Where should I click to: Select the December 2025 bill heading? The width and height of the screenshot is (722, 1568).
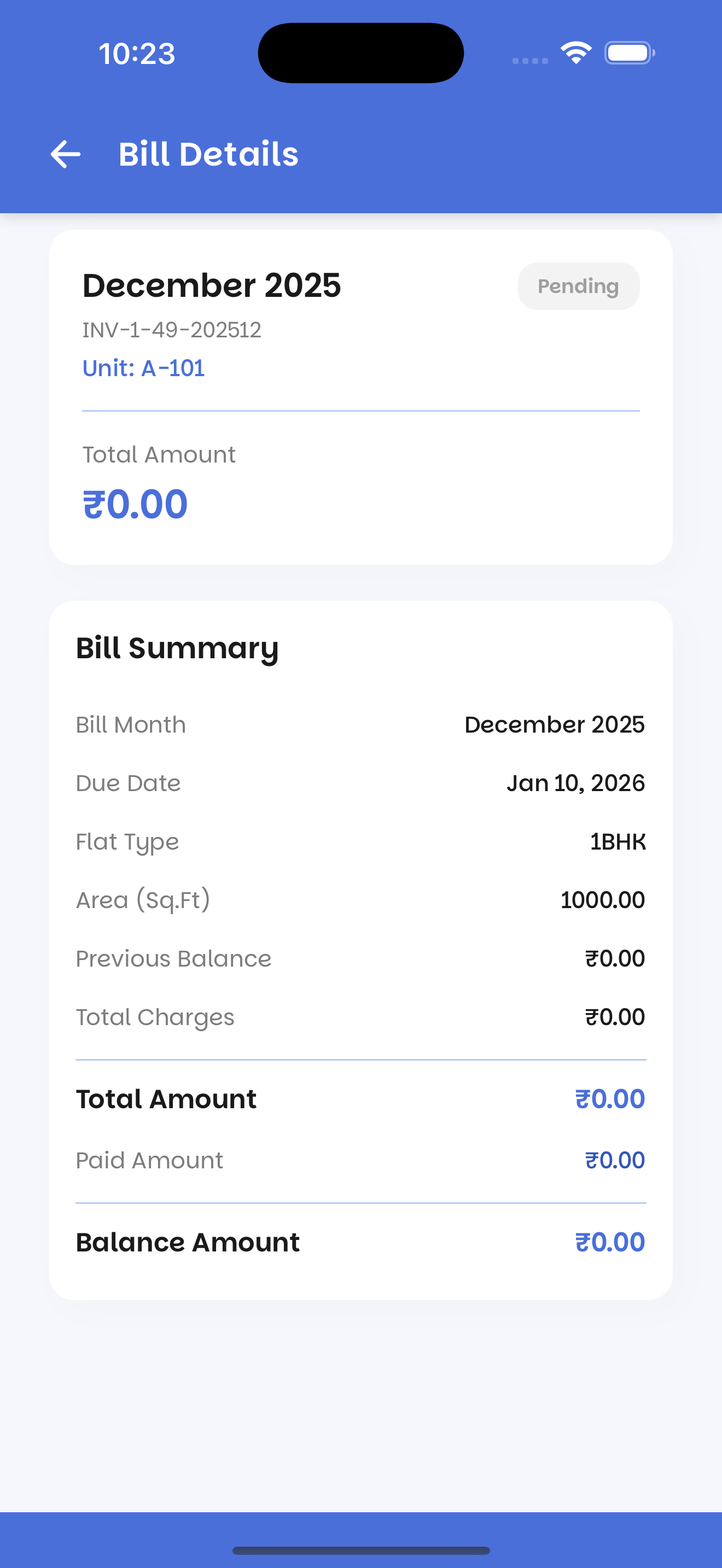tap(211, 285)
